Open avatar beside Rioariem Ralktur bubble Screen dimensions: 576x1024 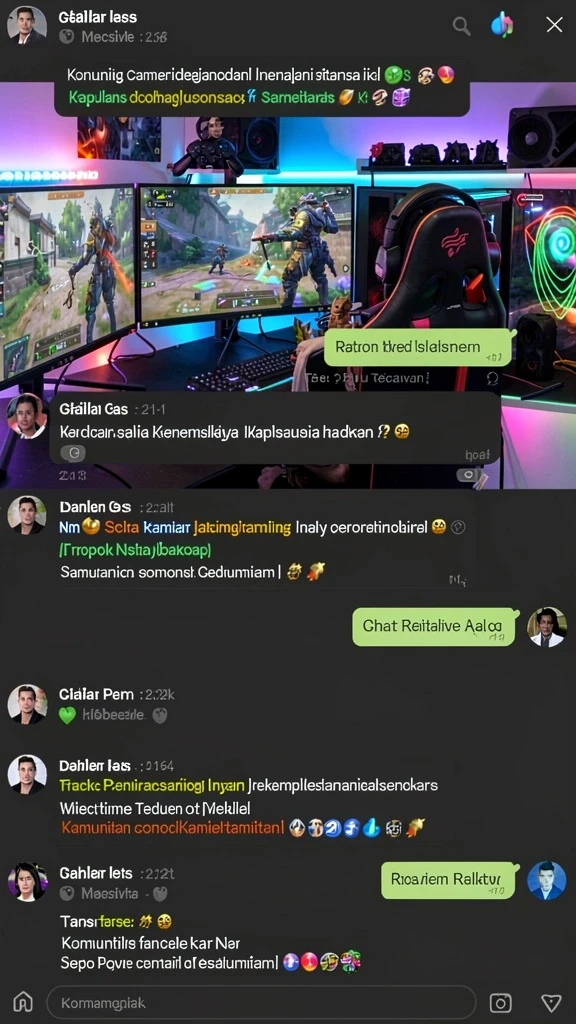coord(547,880)
